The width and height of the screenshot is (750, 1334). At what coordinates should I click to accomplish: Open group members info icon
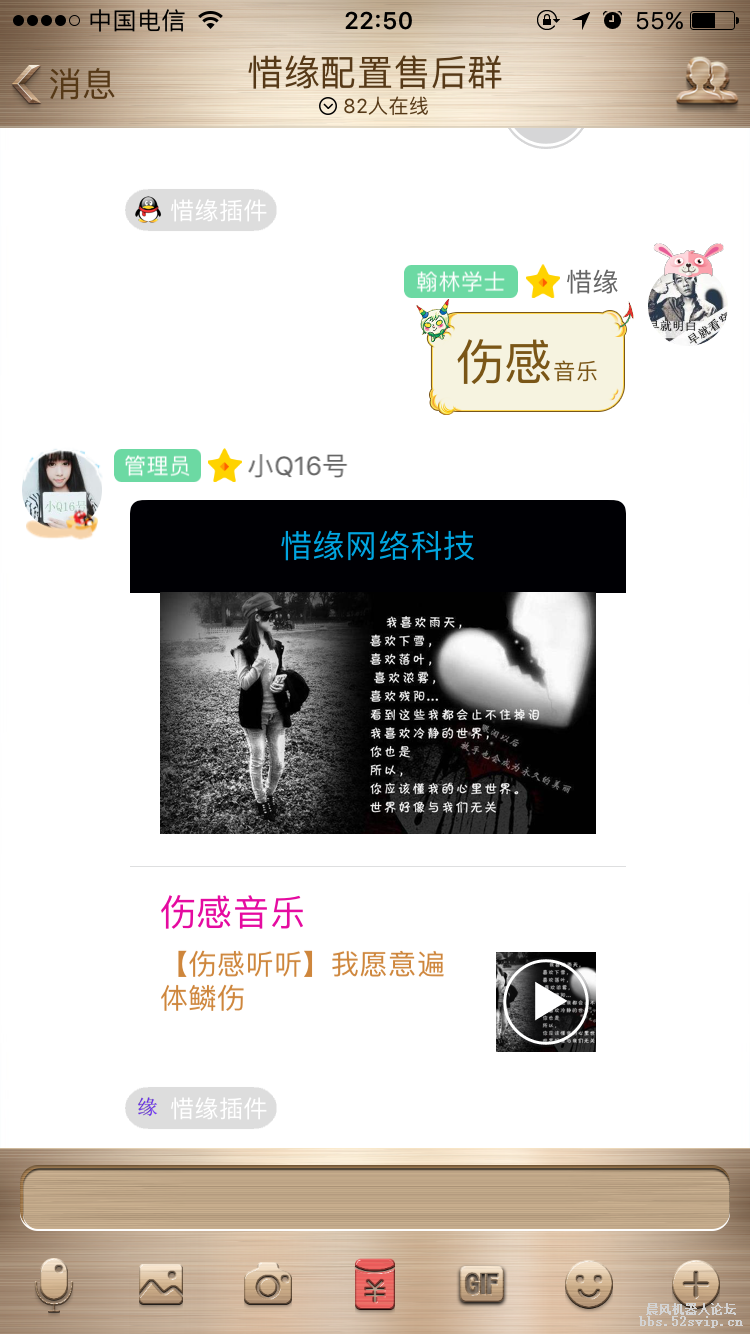[x=706, y=81]
